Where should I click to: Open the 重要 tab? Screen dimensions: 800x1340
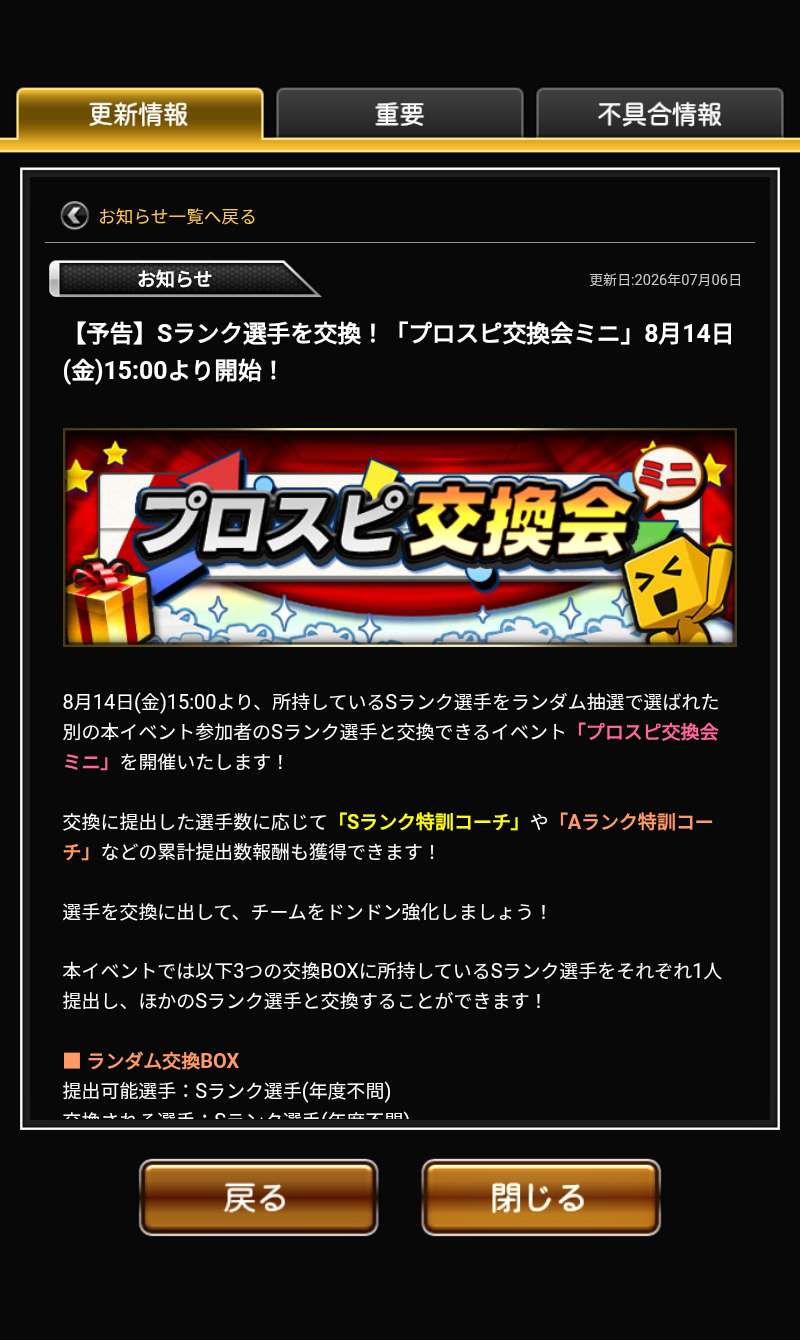pos(400,114)
